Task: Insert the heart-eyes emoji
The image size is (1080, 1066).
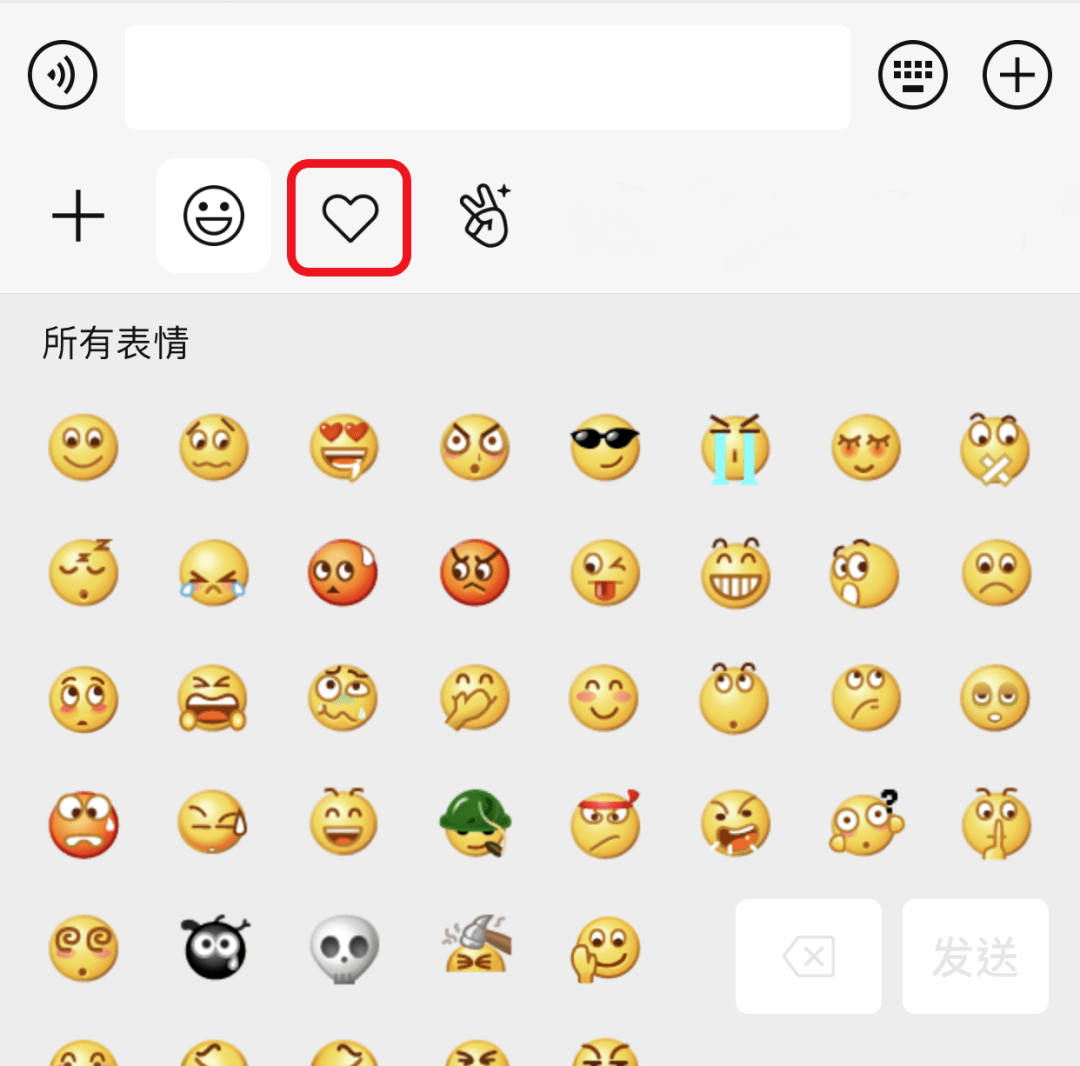Action: [x=344, y=448]
